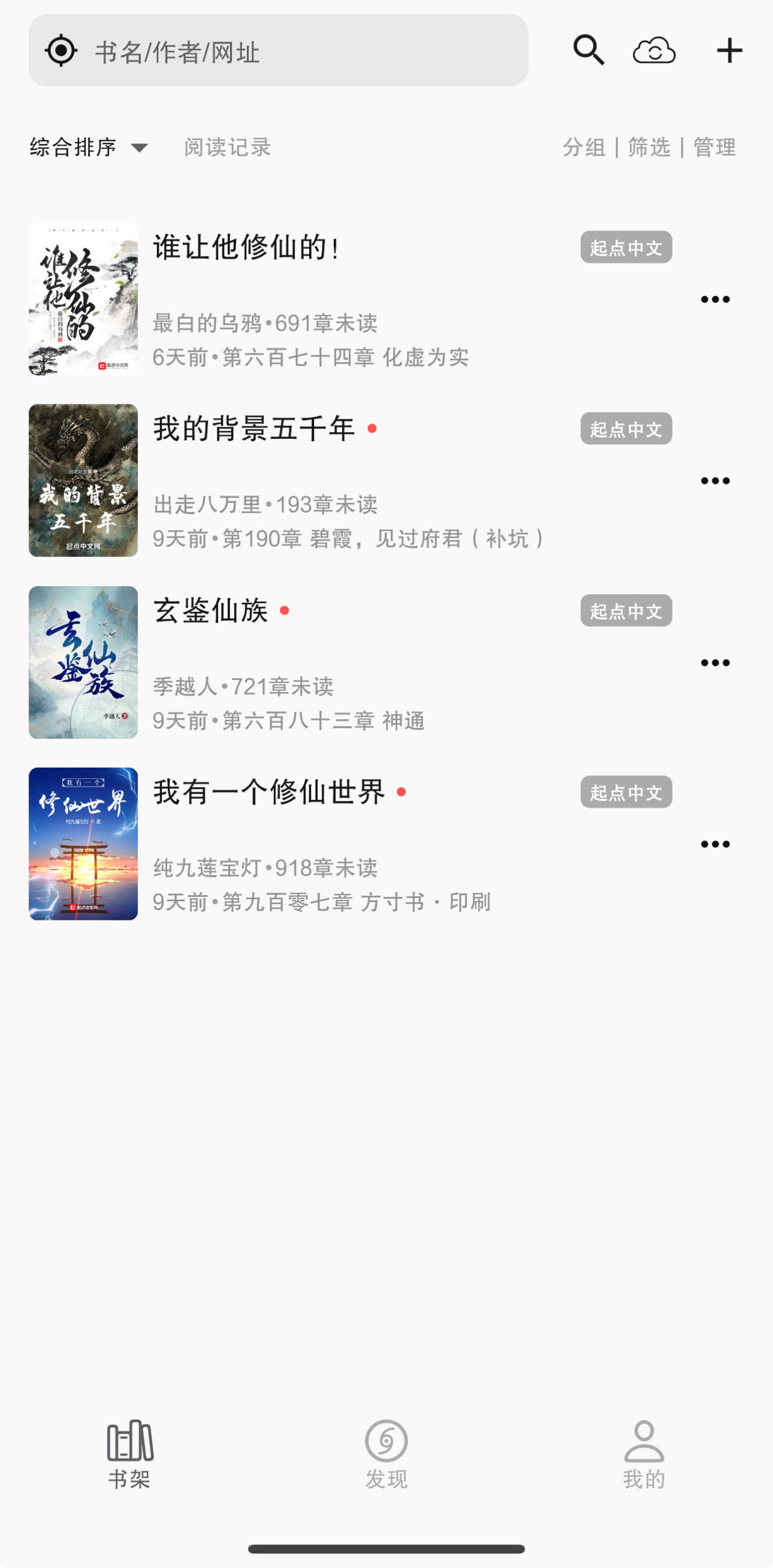Open the 筛选 filter option
Image resolution: width=773 pixels, height=1568 pixels.
click(x=649, y=147)
